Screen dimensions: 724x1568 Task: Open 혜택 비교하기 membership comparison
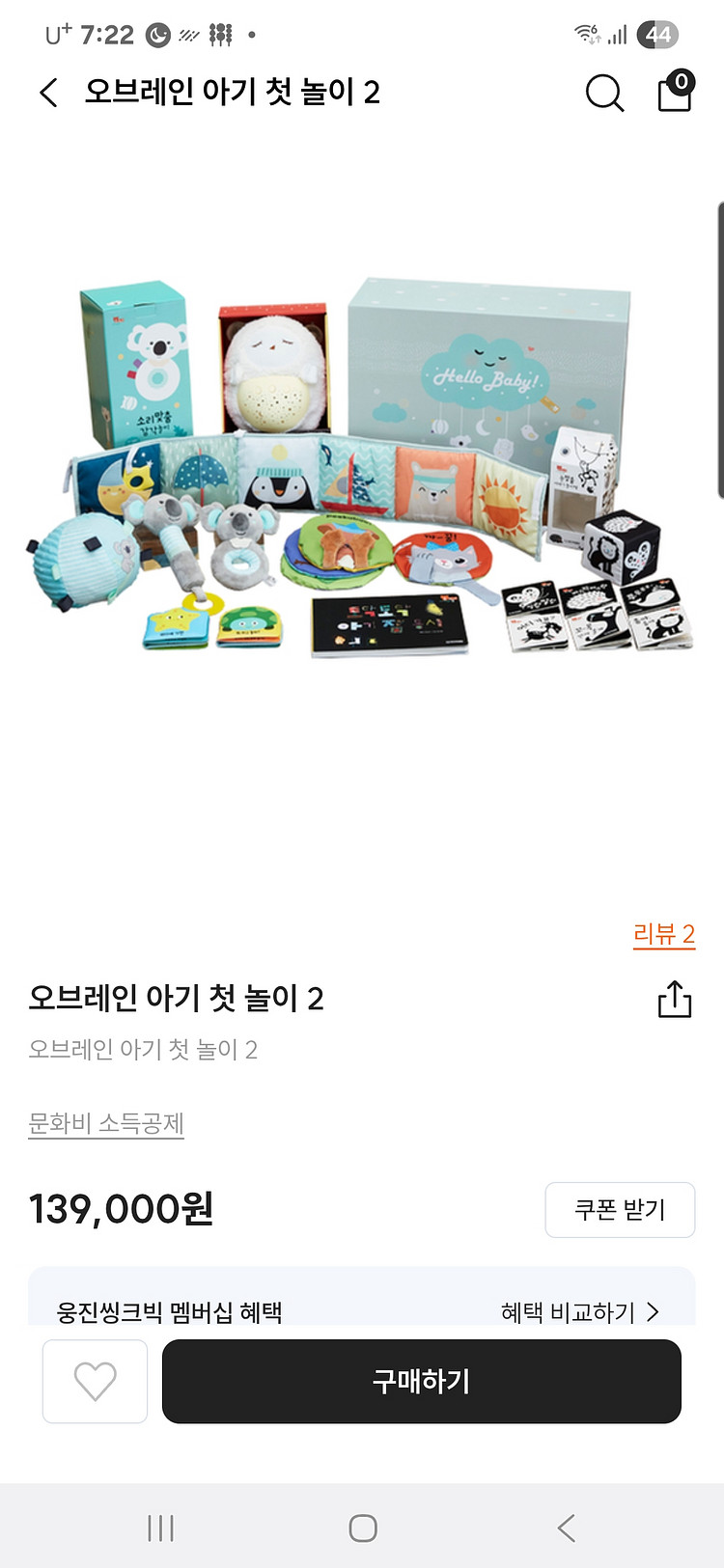[579, 1311]
